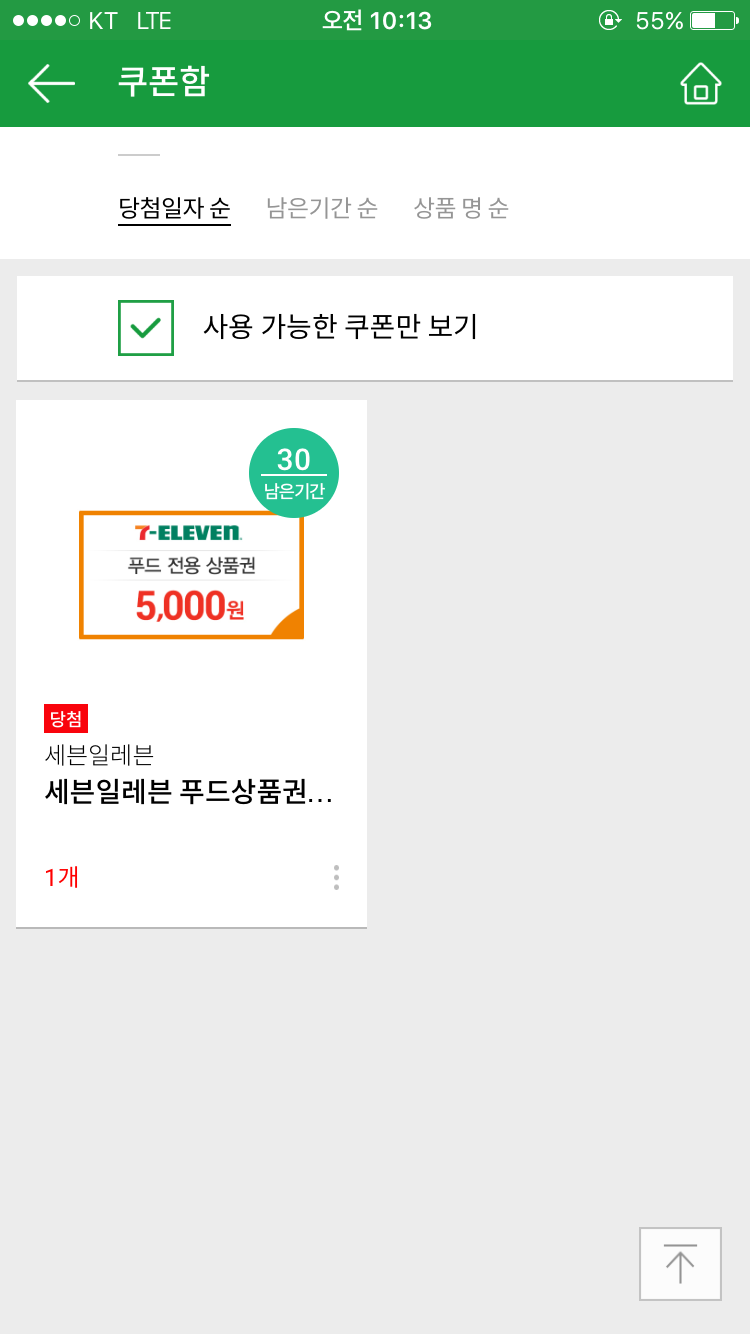Go back with the arrow in the header
This screenshot has width=750, height=1334.
[x=52, y=84]
